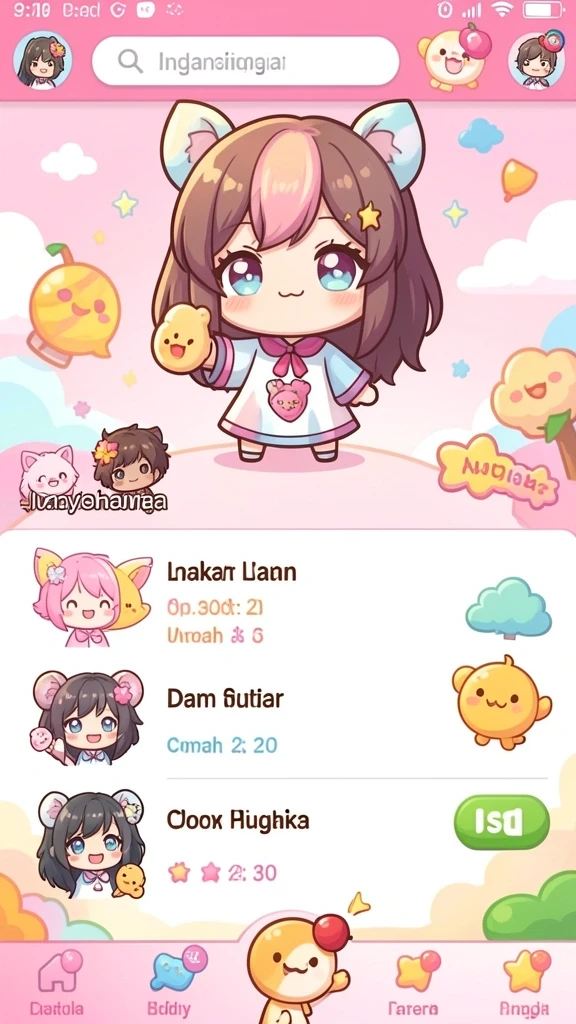Screen dimensions: 576x1024
Task: Tap the search field in the top bar
Action: click(245, 61)
